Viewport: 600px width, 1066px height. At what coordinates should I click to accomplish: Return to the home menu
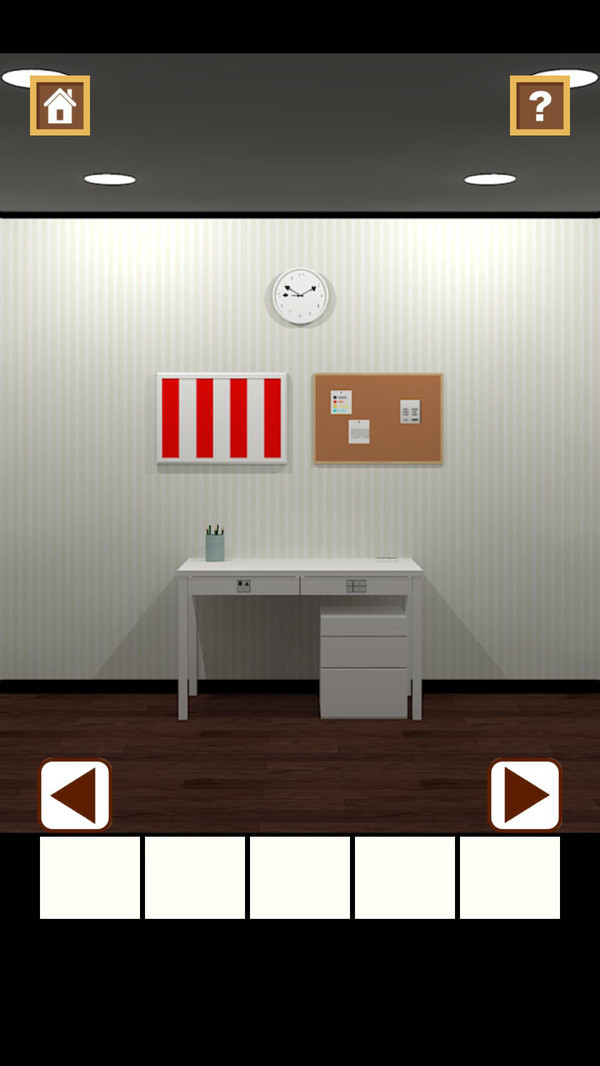[60, 105]
